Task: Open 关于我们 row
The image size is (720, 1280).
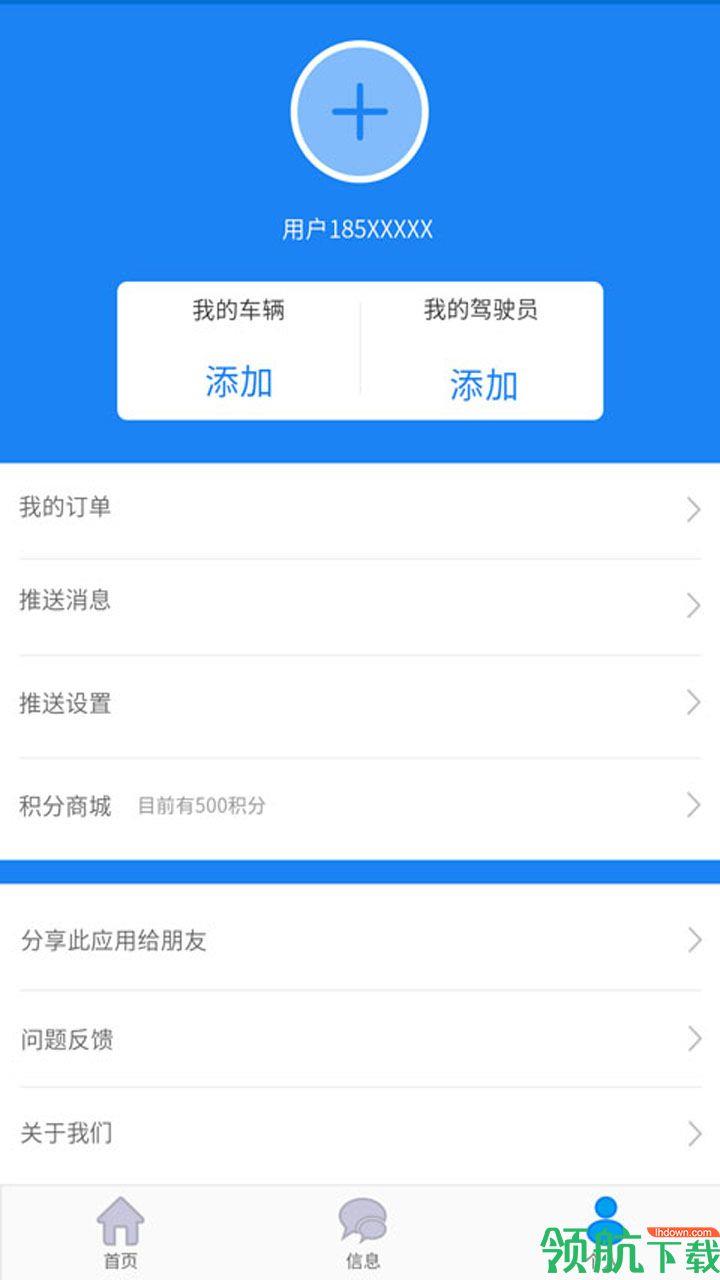Action: [x=360, y=1134]
